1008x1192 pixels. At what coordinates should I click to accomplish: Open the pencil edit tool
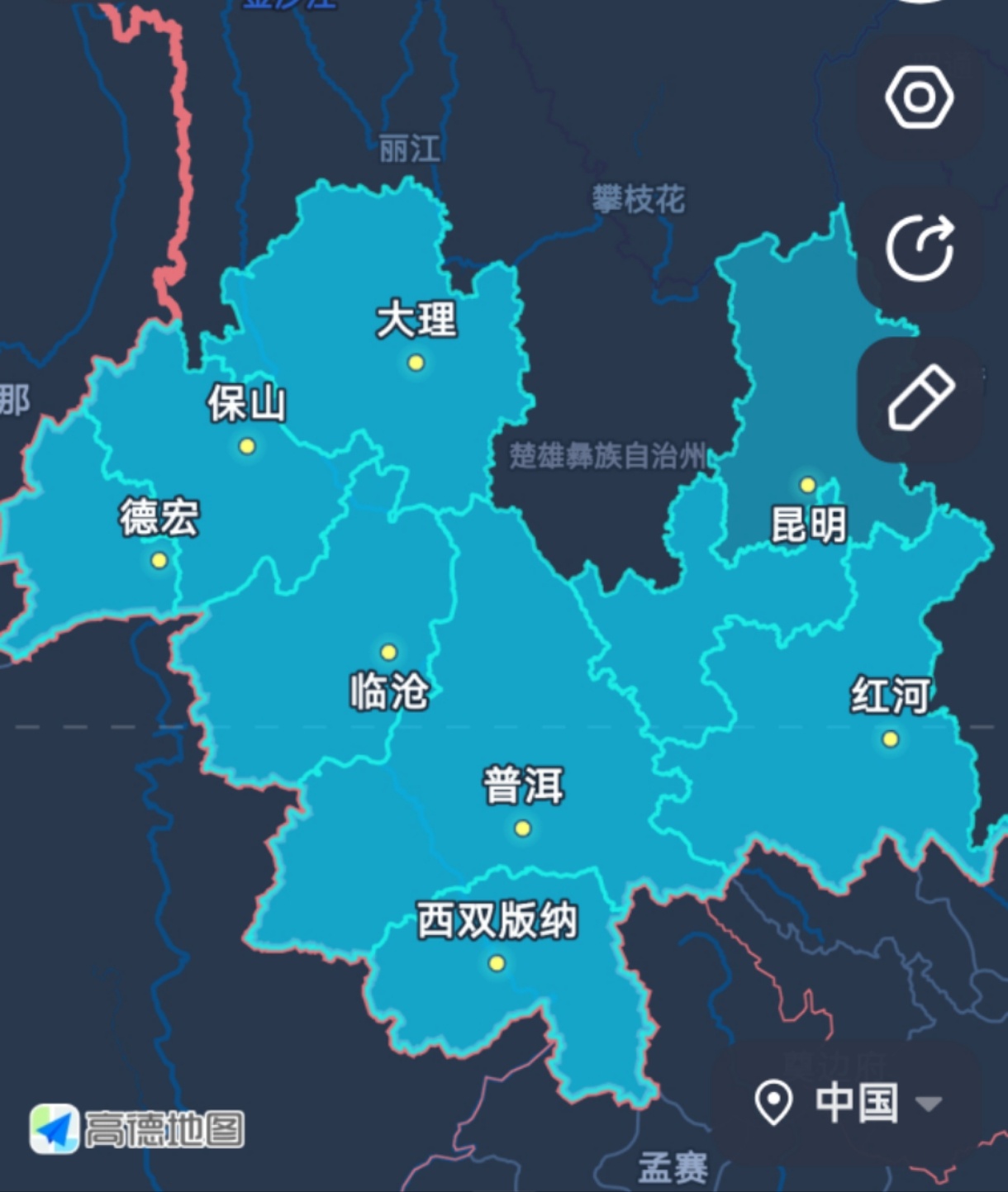tap(920, 398)
